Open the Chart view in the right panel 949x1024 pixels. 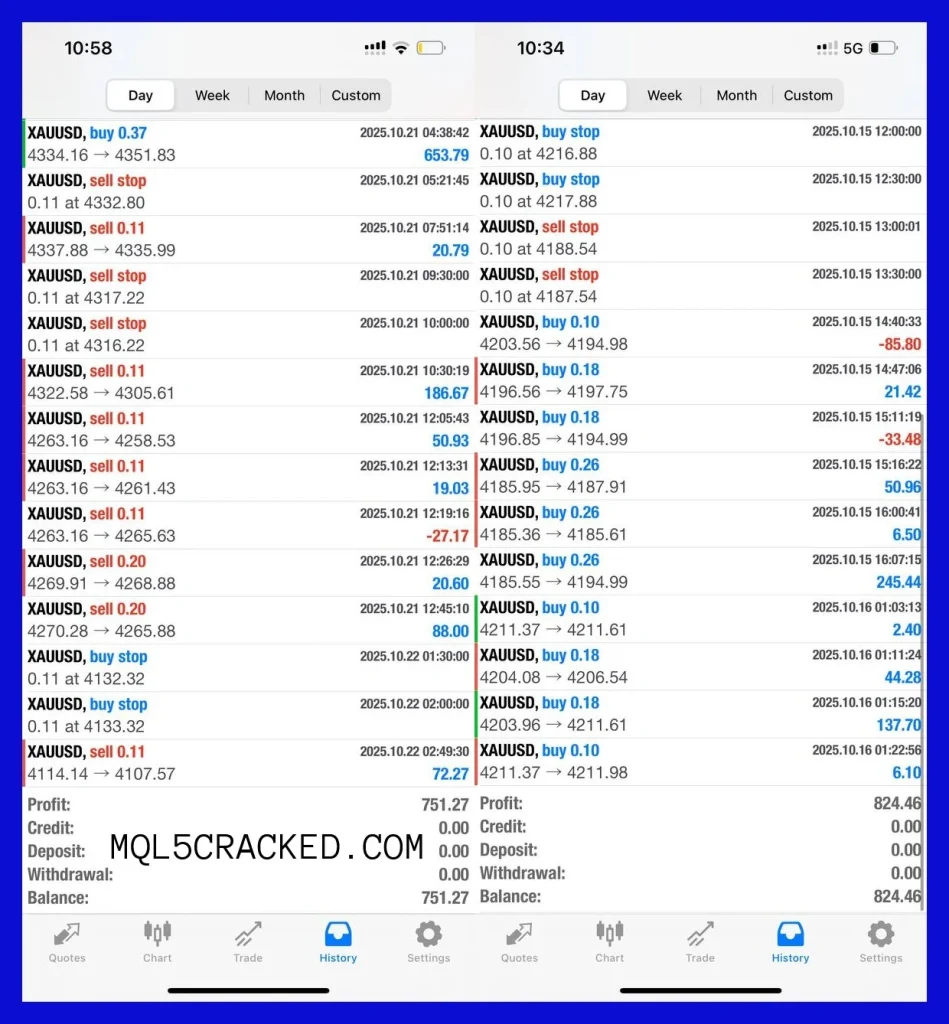(609, 942)
